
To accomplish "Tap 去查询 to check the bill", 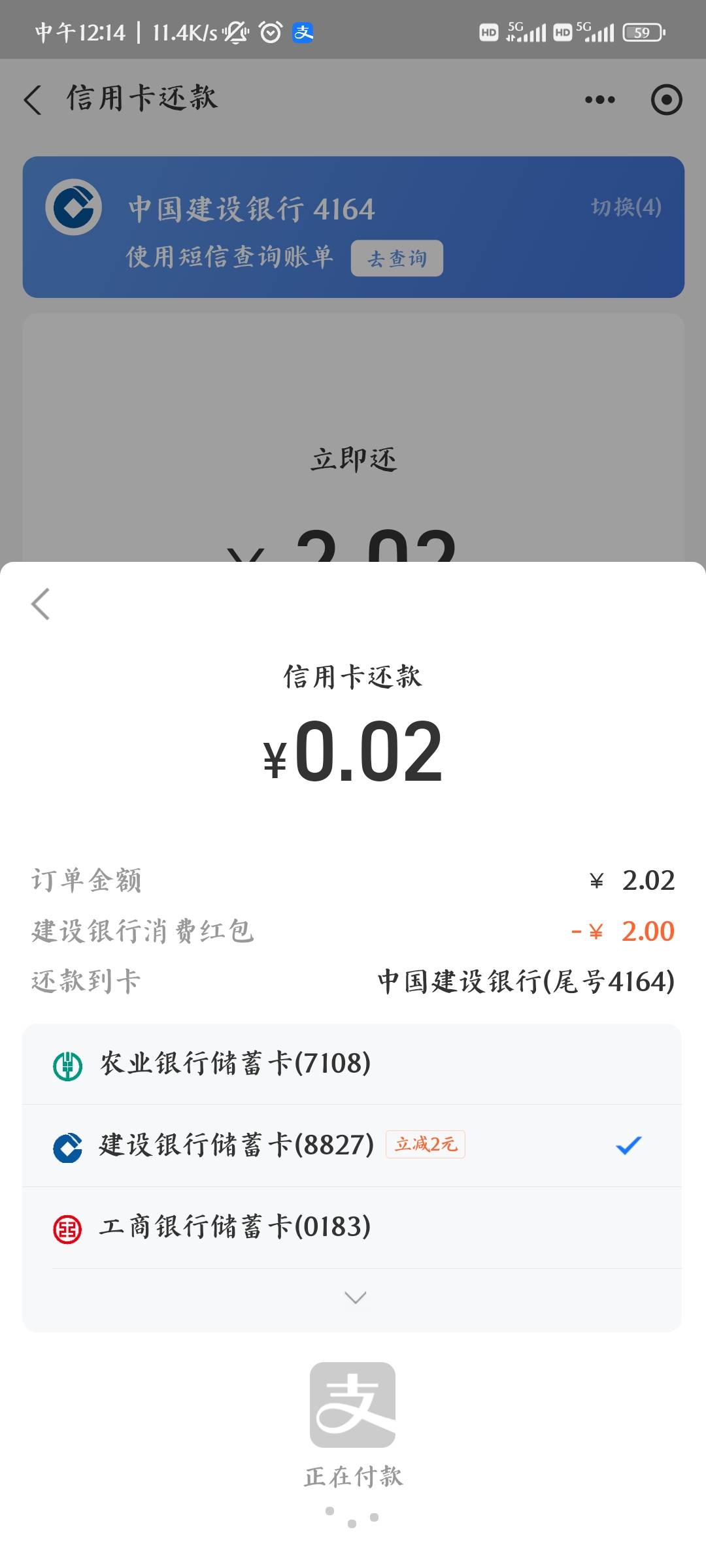I will pos(397,259).
